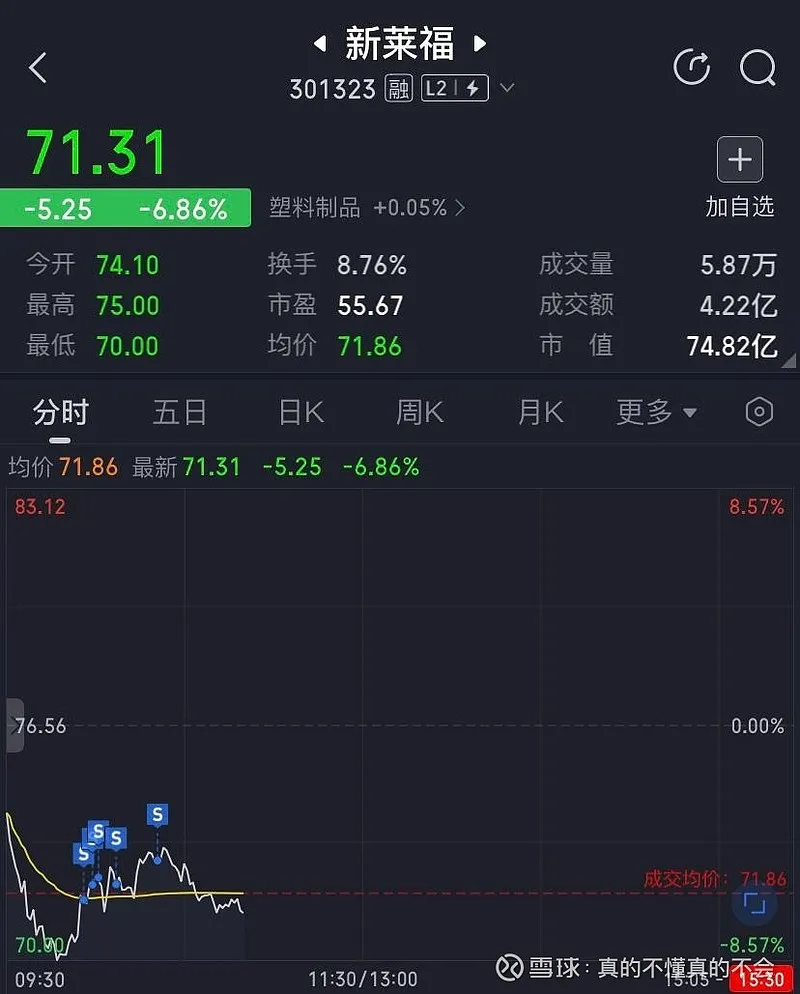Expand the chart to fullscreen
Screen dimensions: 800x994
(x=754, y=905)
